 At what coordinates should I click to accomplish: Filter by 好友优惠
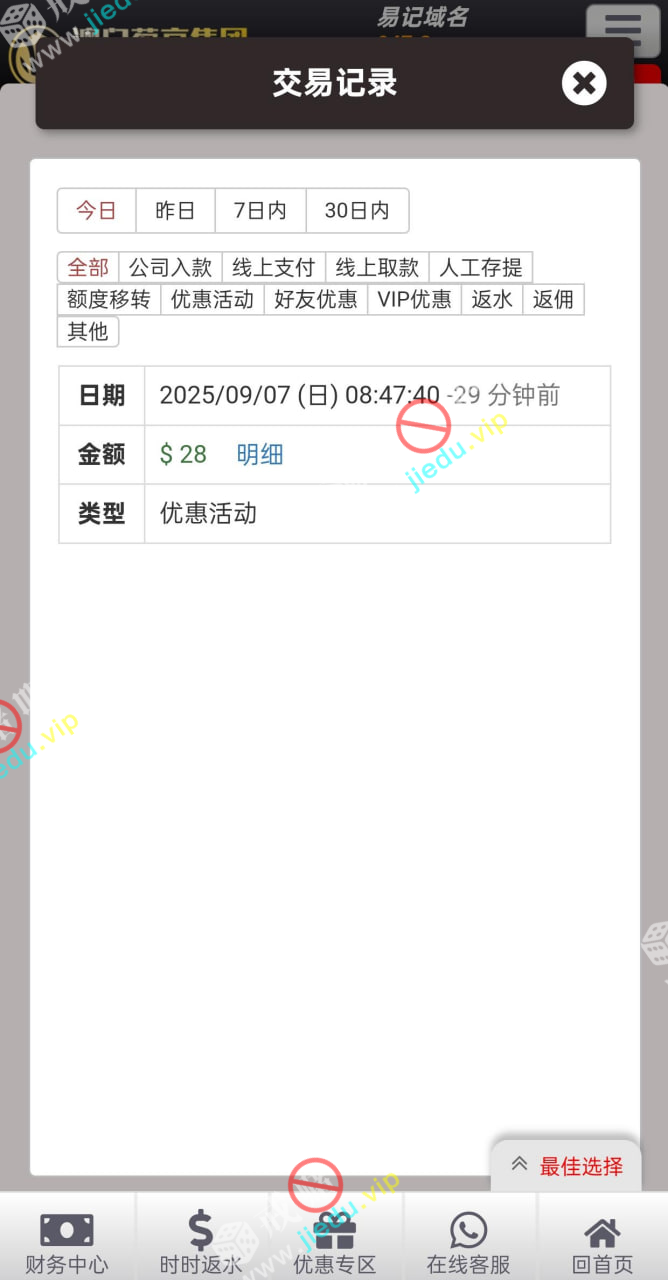click(315, 299)
